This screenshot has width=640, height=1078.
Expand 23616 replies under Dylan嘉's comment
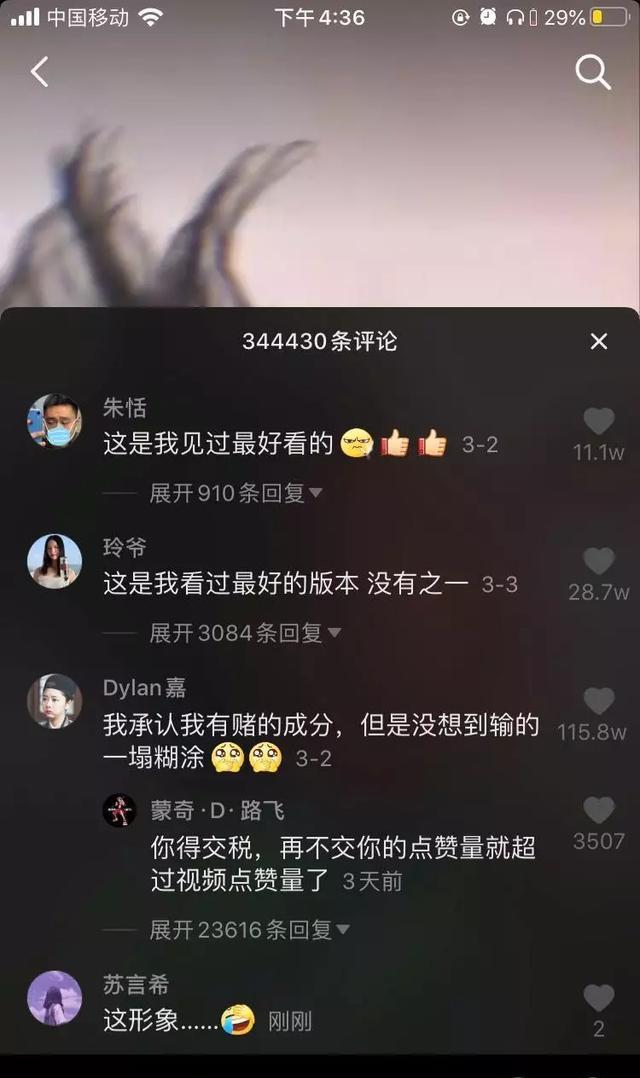[x=250, y=930]
